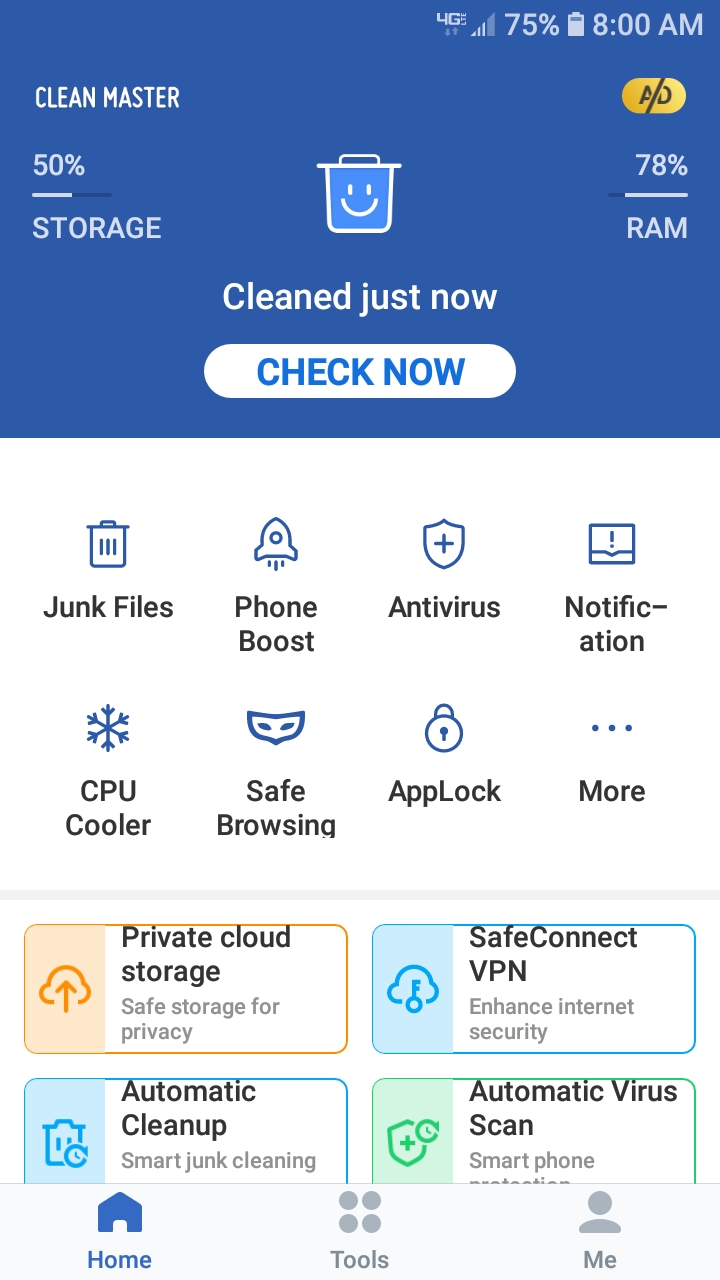720x1280 pixels.
Task: Launch Phone Boost
Action: tap(276, 587)
